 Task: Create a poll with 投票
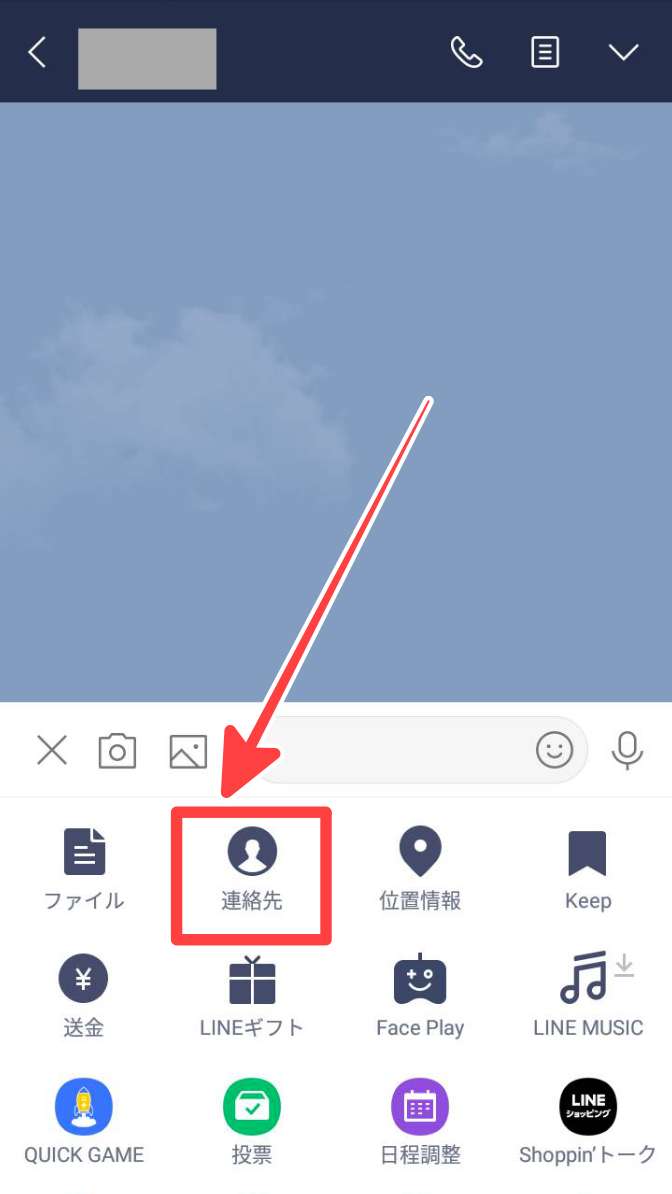(x=252, y=1120)
